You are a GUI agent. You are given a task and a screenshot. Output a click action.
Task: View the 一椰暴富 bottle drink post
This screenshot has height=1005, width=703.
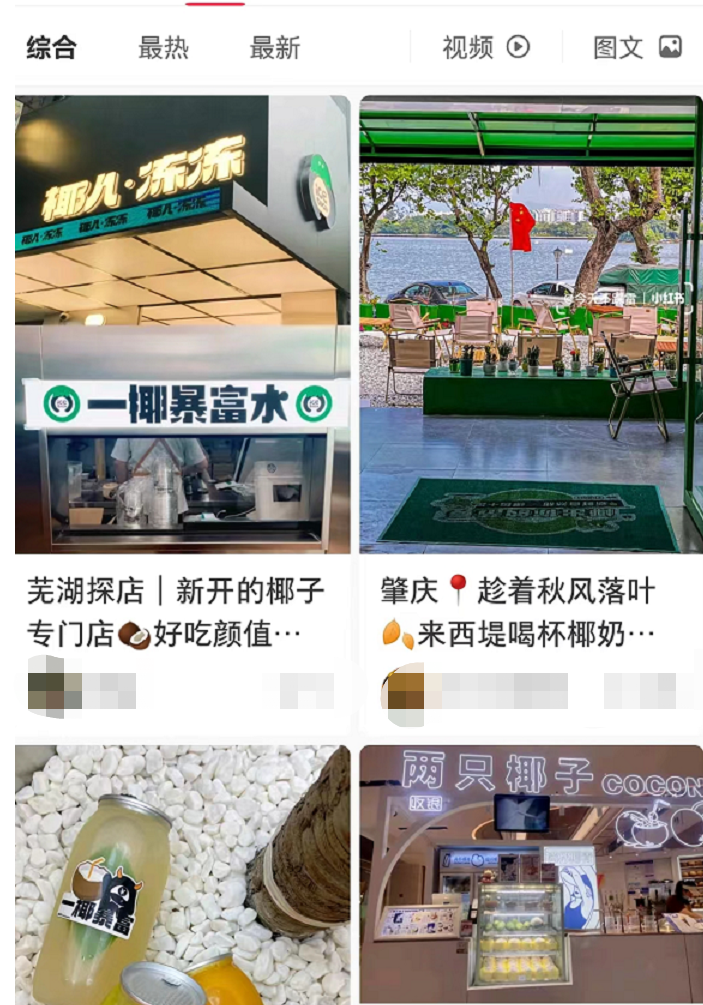(x=182, y=875)
